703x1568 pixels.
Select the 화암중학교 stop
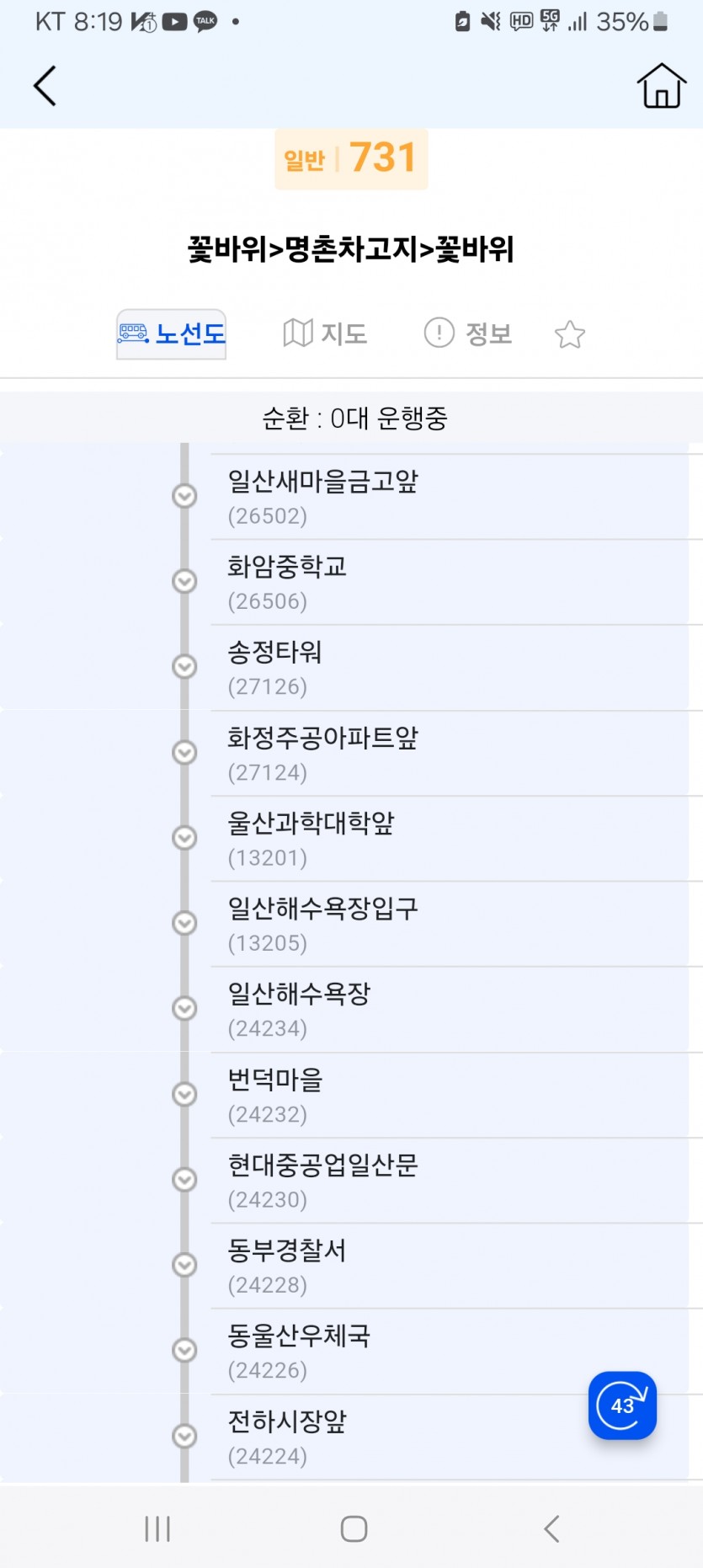pos(456,582)
